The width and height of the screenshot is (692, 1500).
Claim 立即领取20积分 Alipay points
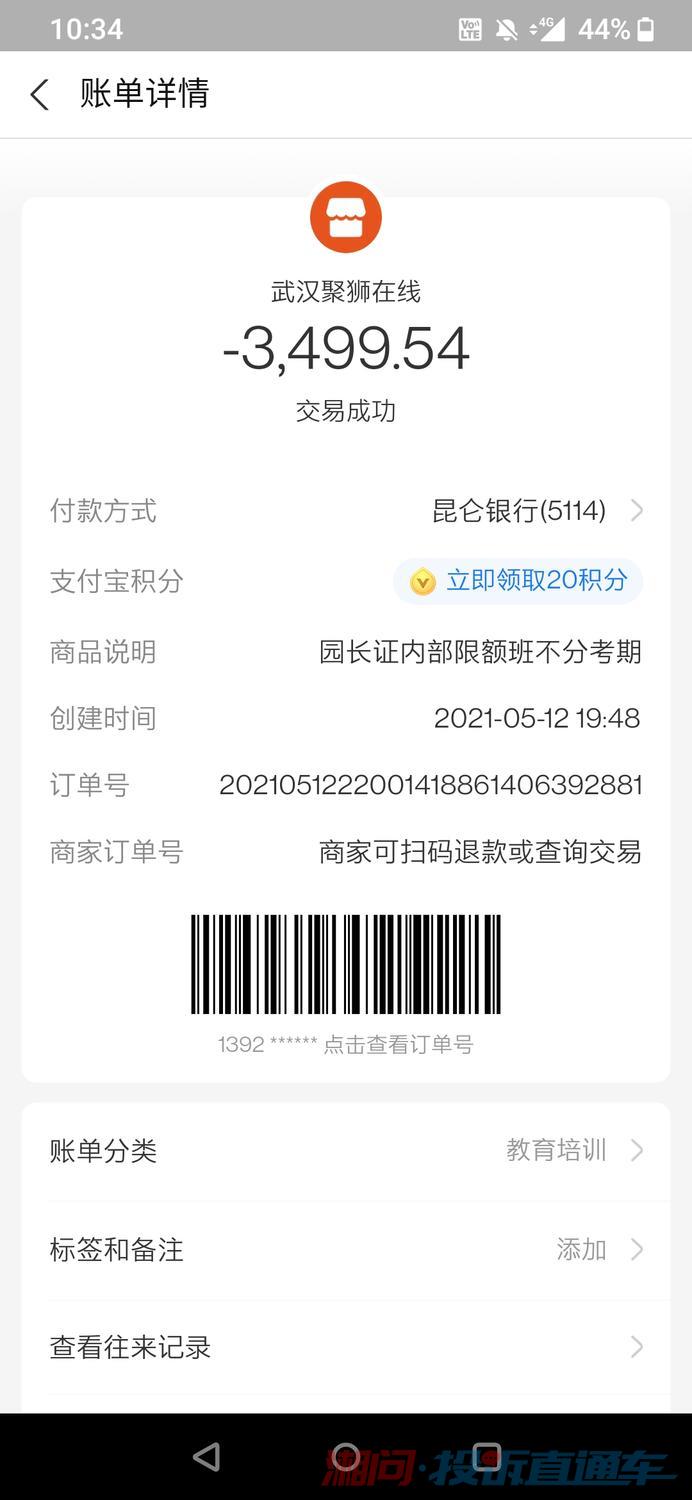point(518,581)
